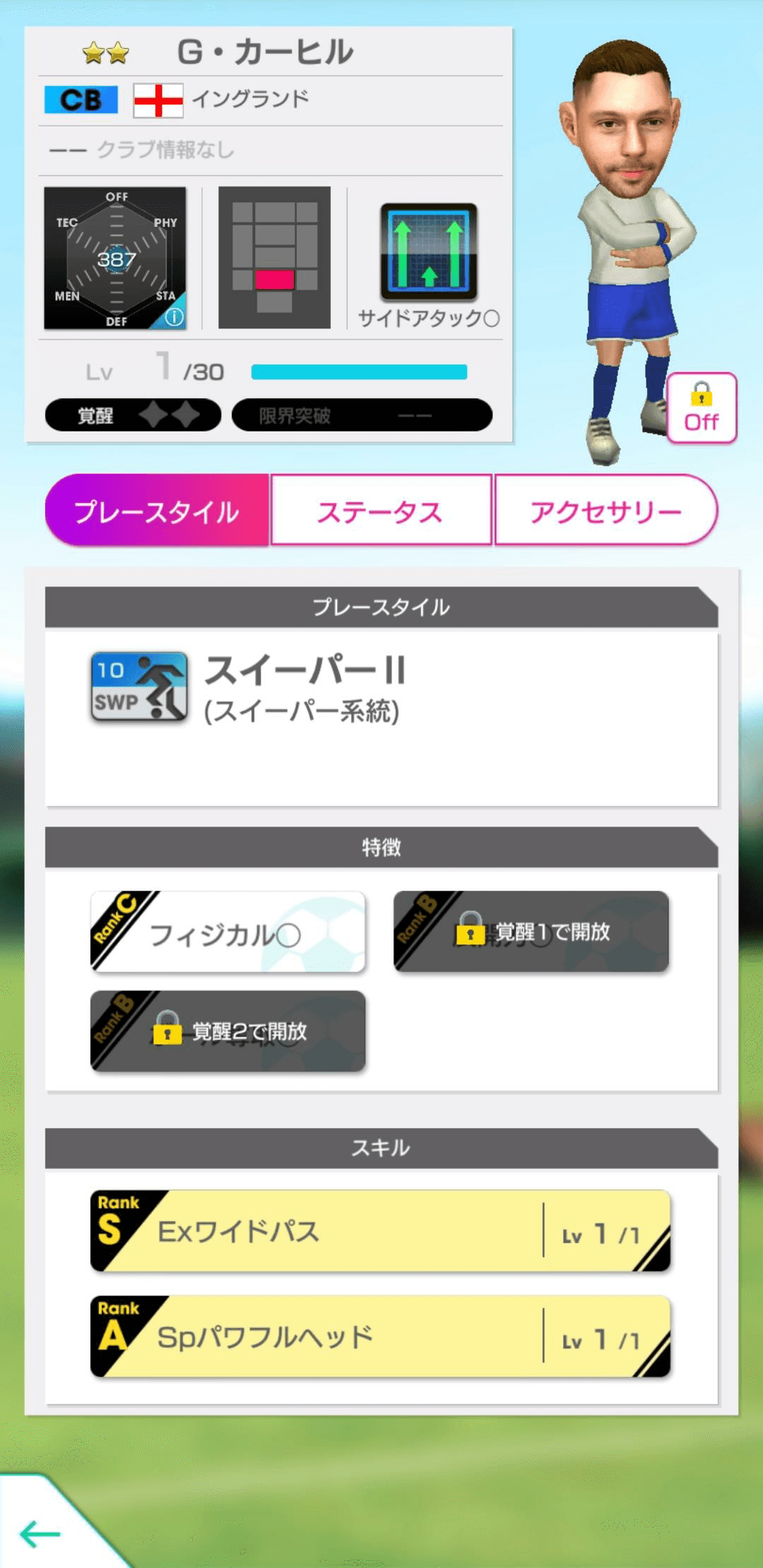Viewport: 763px width, 1568px height.
Task: Open the Spパワフルヘッド skill details
Action: 380,1336
